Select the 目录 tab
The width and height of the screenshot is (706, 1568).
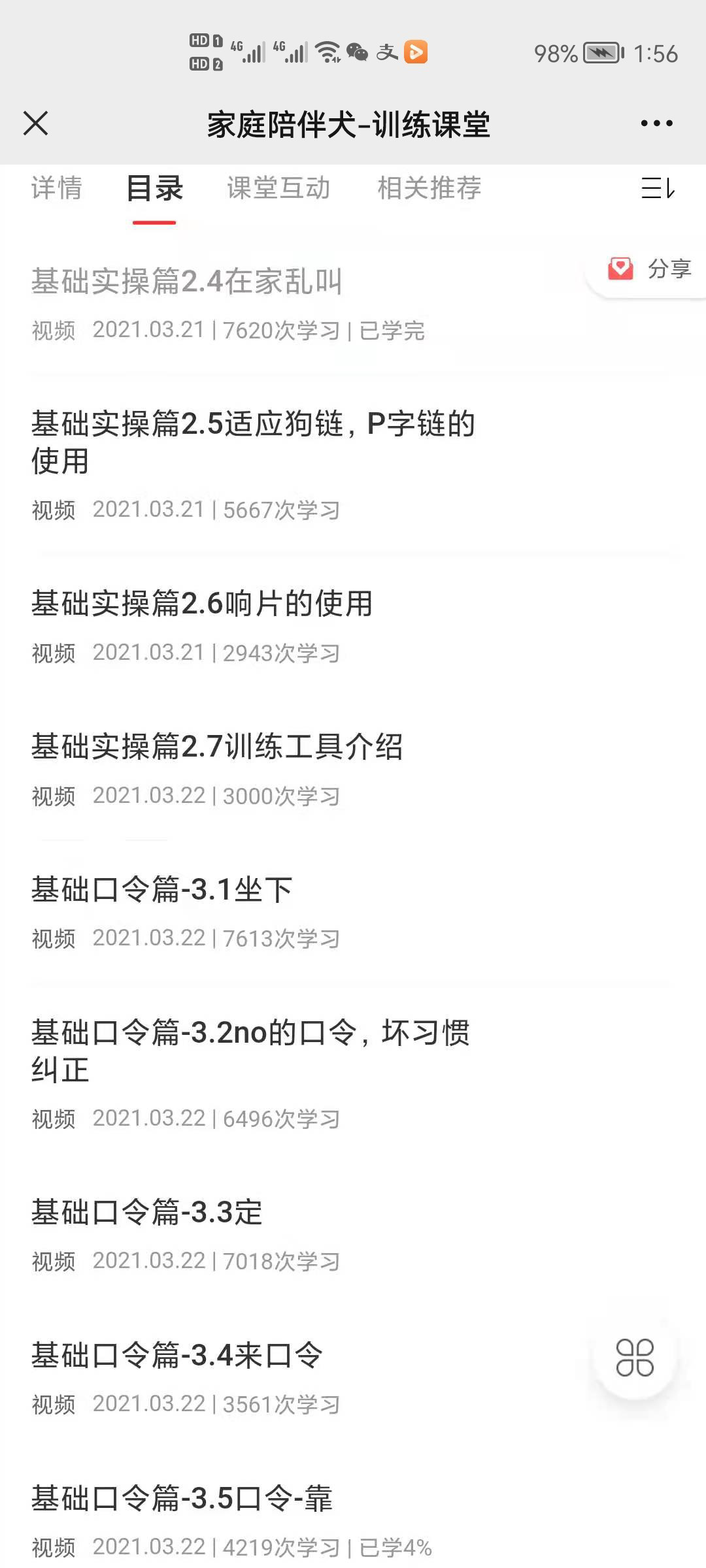pos(156,189)
